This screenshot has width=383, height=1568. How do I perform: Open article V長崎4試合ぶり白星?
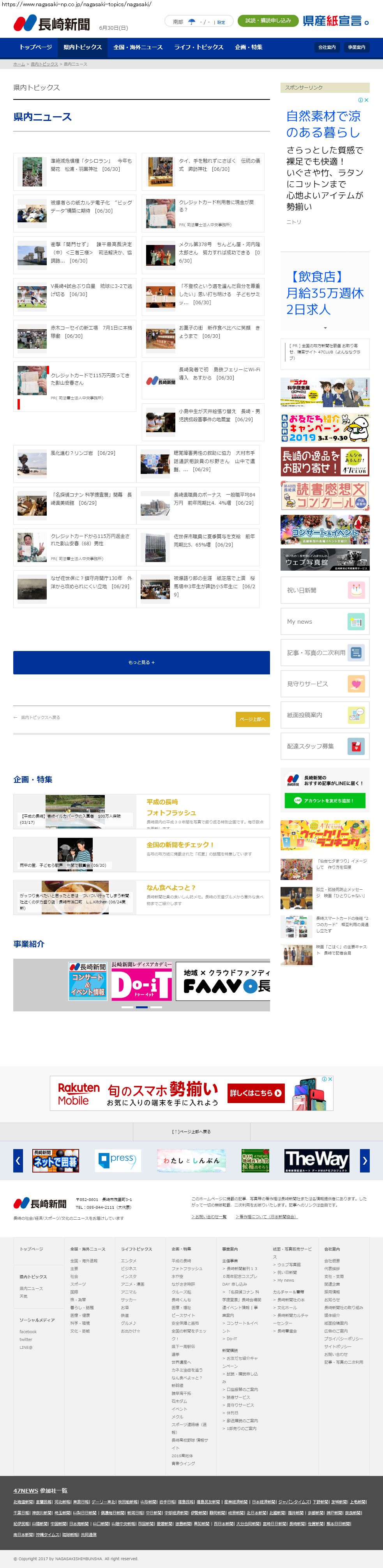(x=90, y=290)
